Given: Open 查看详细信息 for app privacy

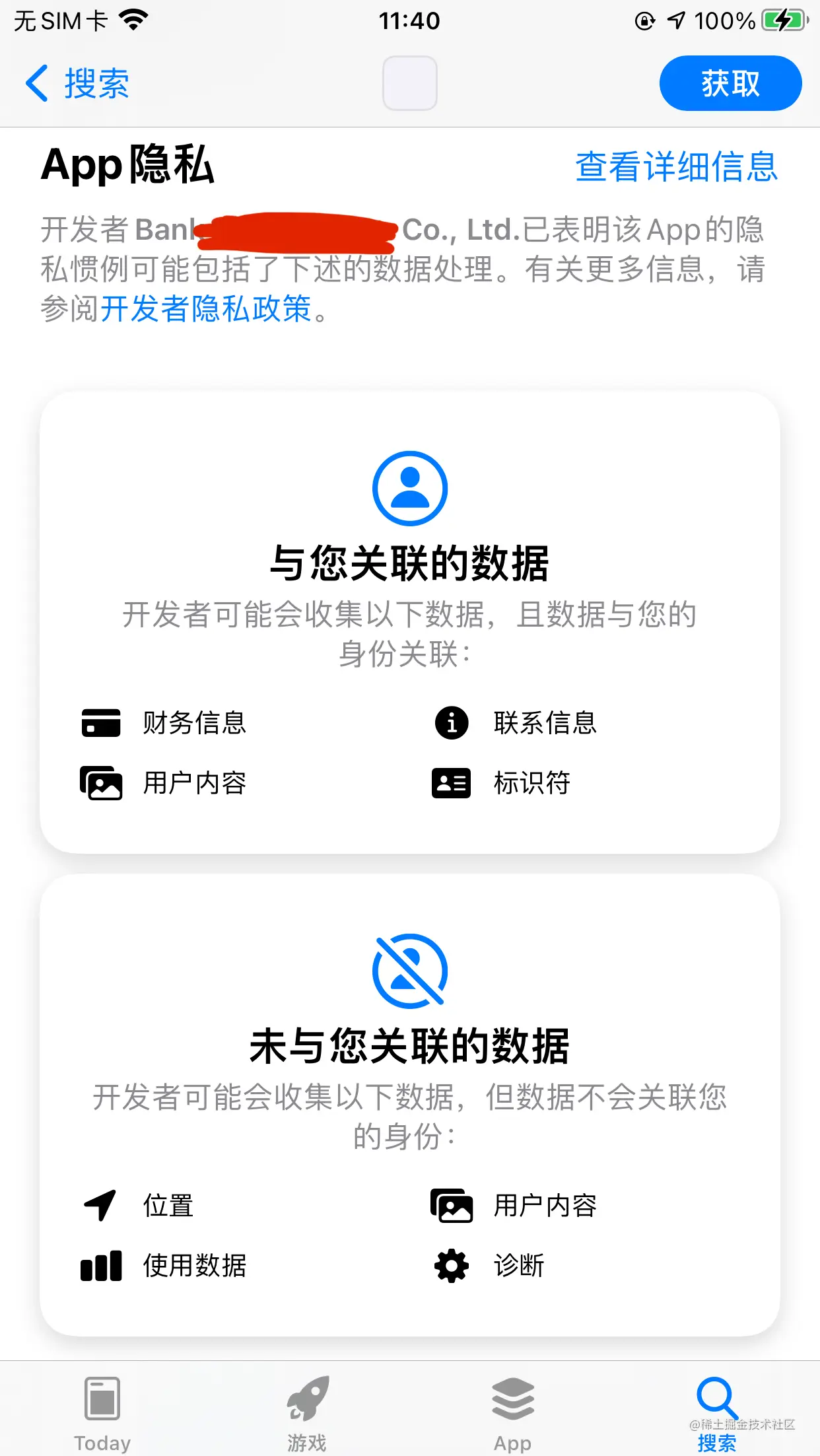Looking at the screenshot, I should [x=676, y=166].
